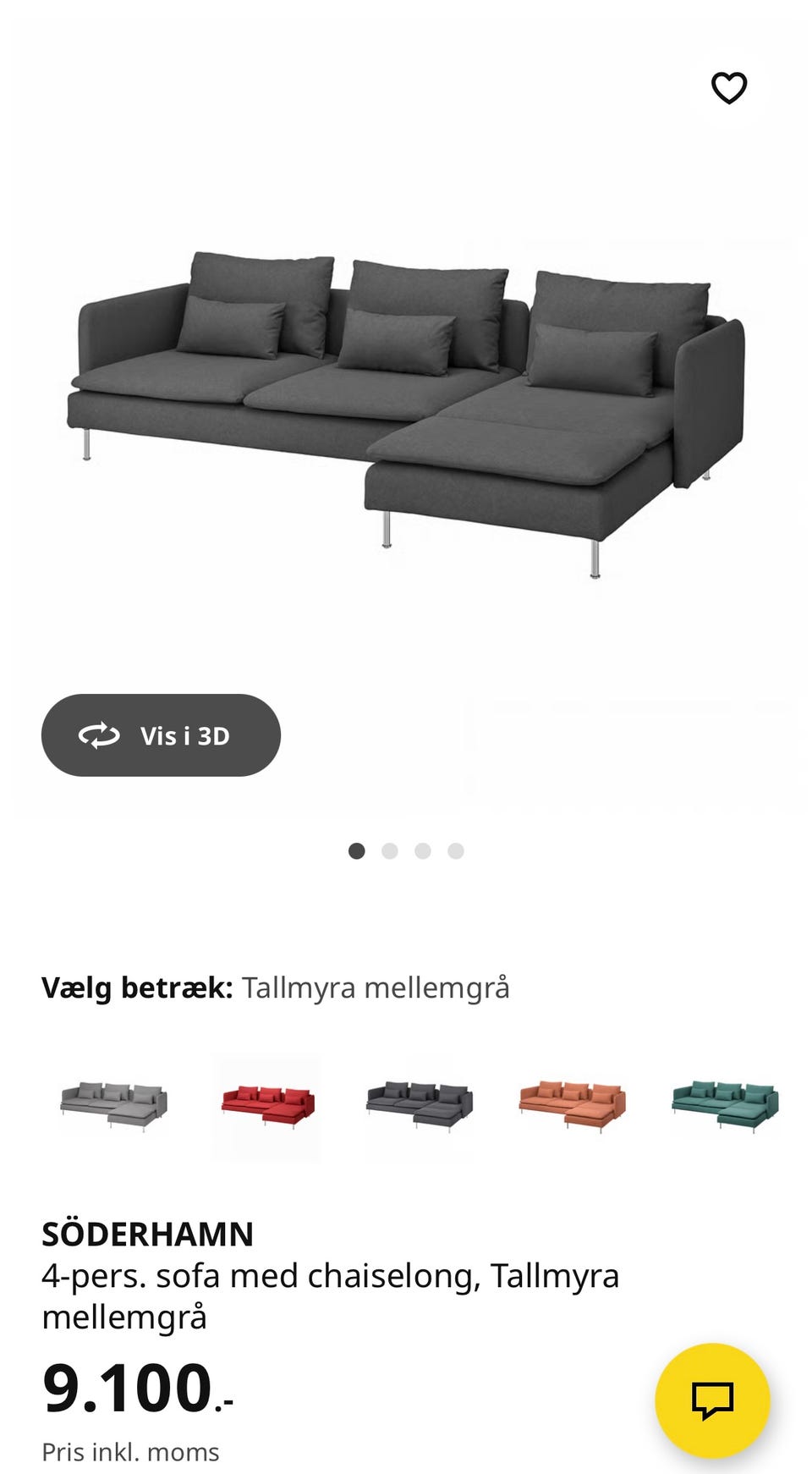
Task: Select the second carousel dot
Action: [391, 852]
